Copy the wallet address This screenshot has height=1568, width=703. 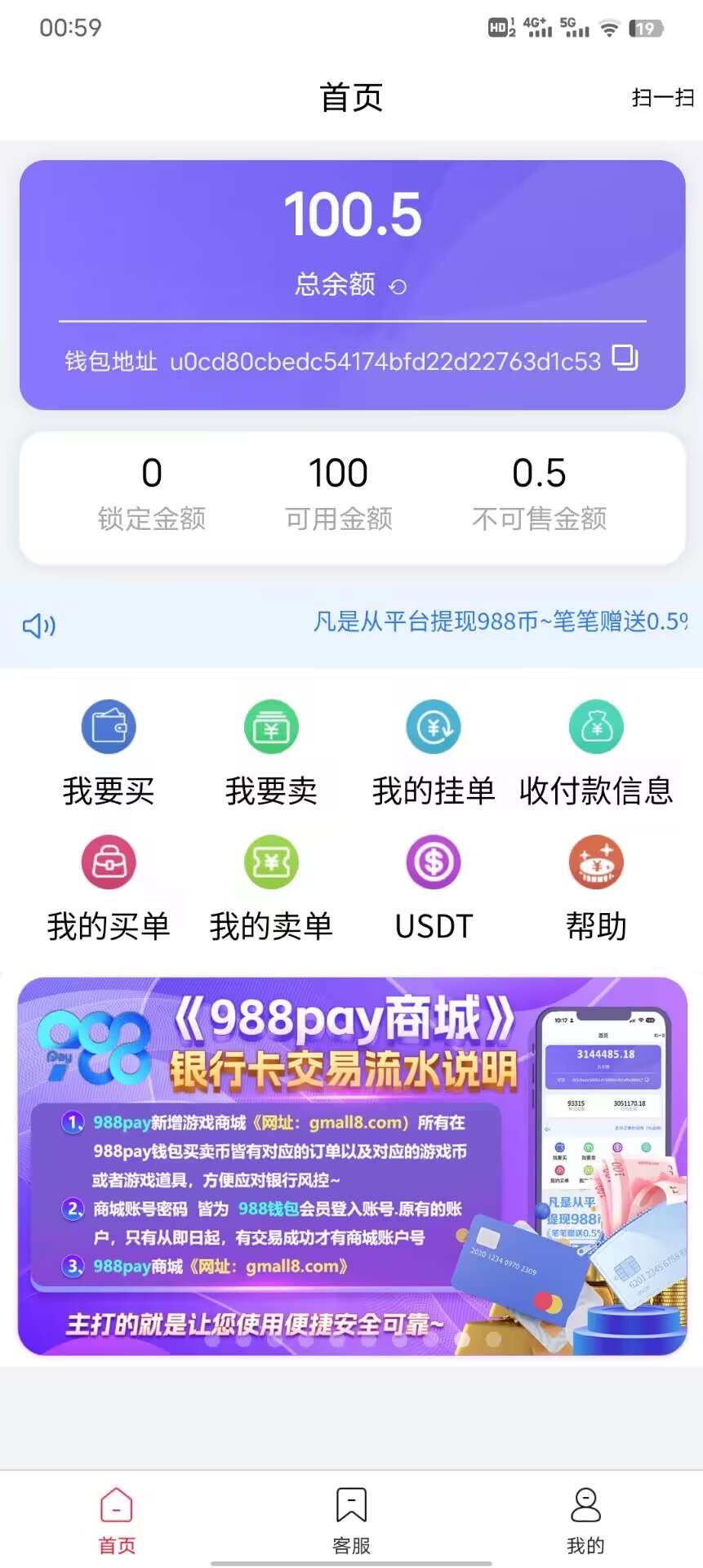pyautogui.click(x=625, y=358)
